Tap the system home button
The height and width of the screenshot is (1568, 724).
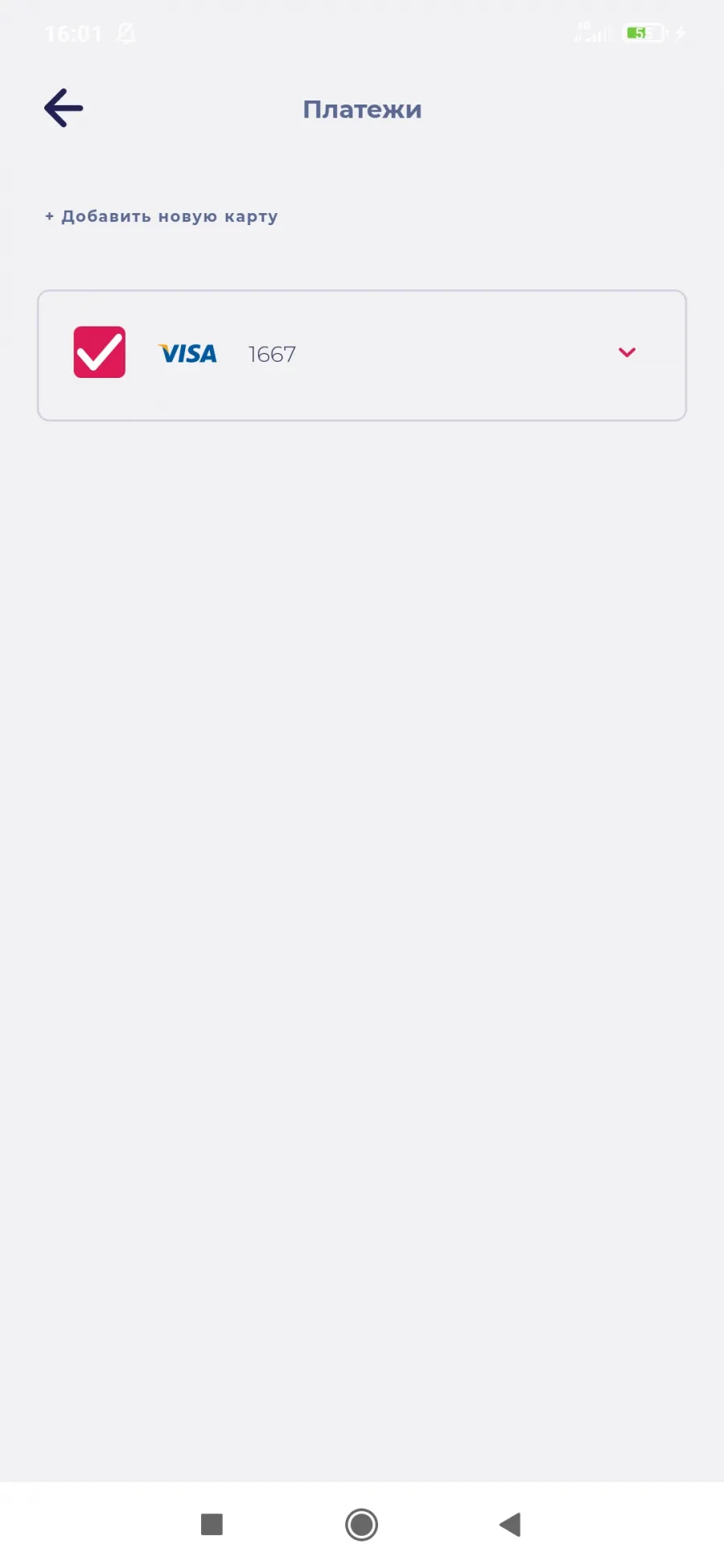tap(361, 1524)
